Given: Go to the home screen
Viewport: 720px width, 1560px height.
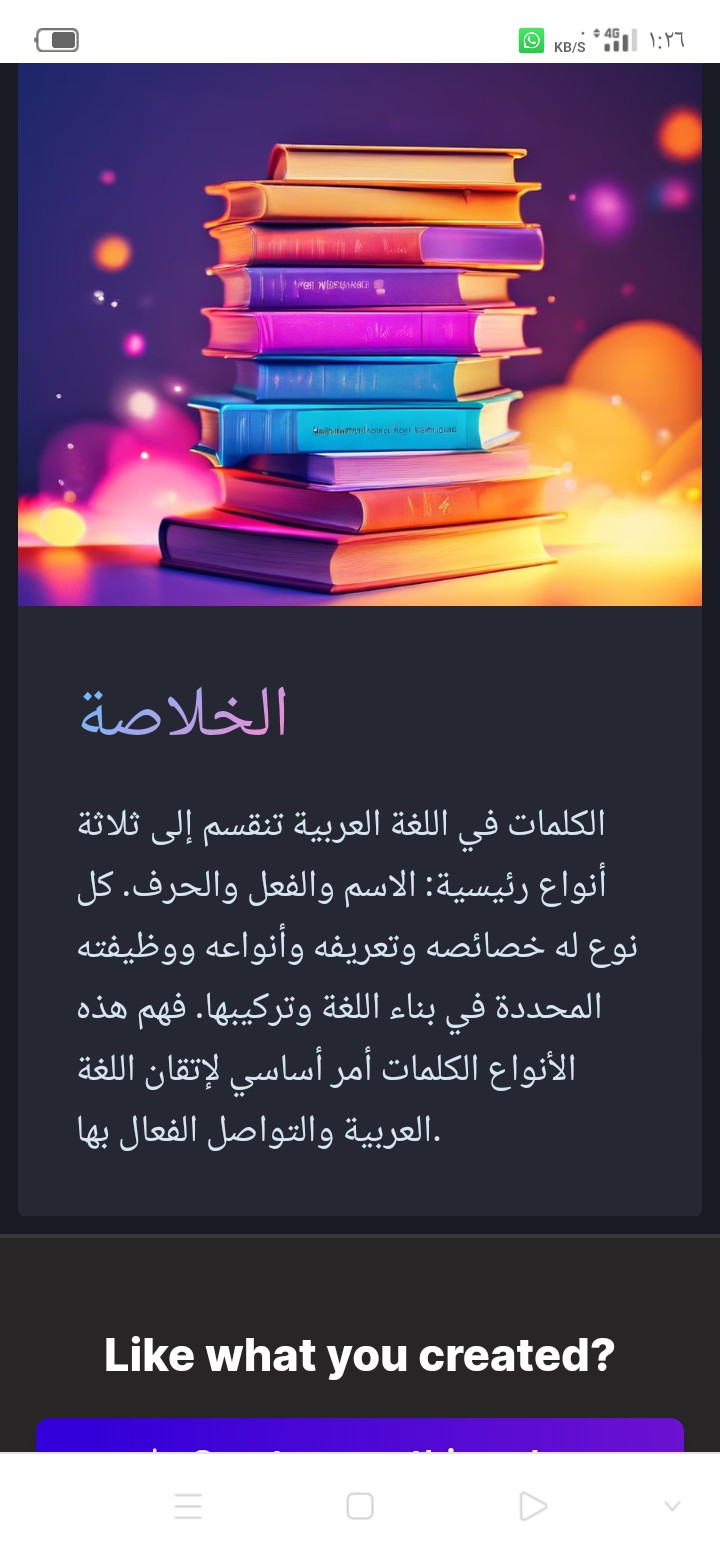Looking at the screenshot, I should (360, 1506).
